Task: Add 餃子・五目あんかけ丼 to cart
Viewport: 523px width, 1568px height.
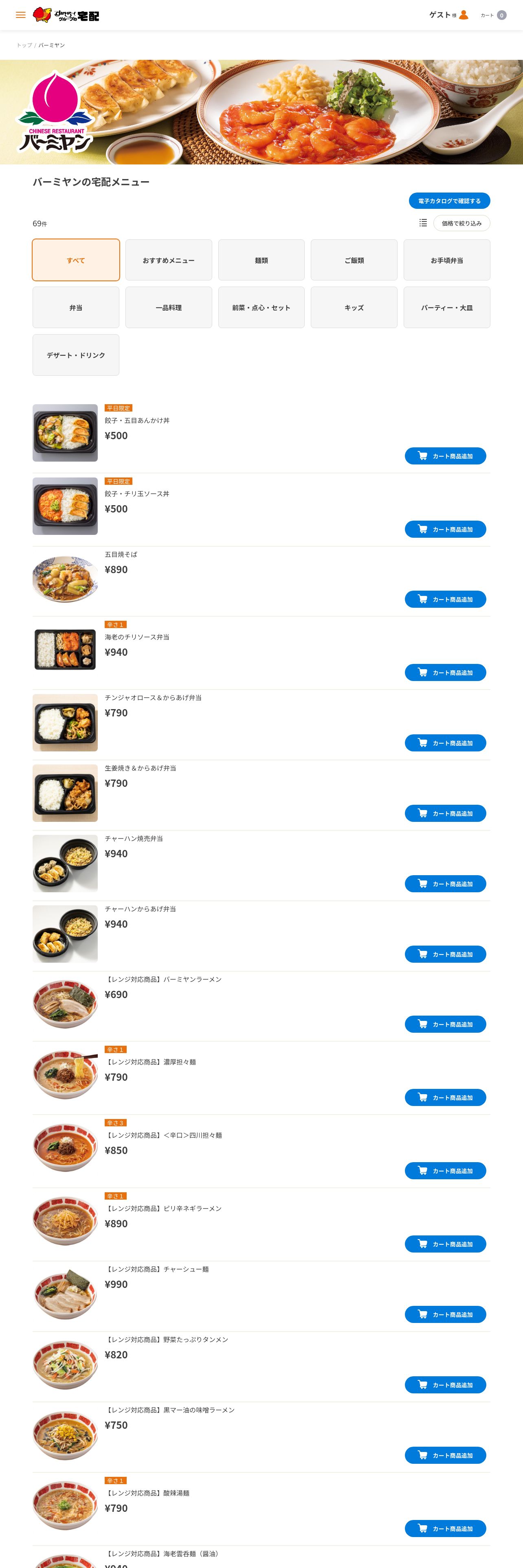Action: pos(445,456)
